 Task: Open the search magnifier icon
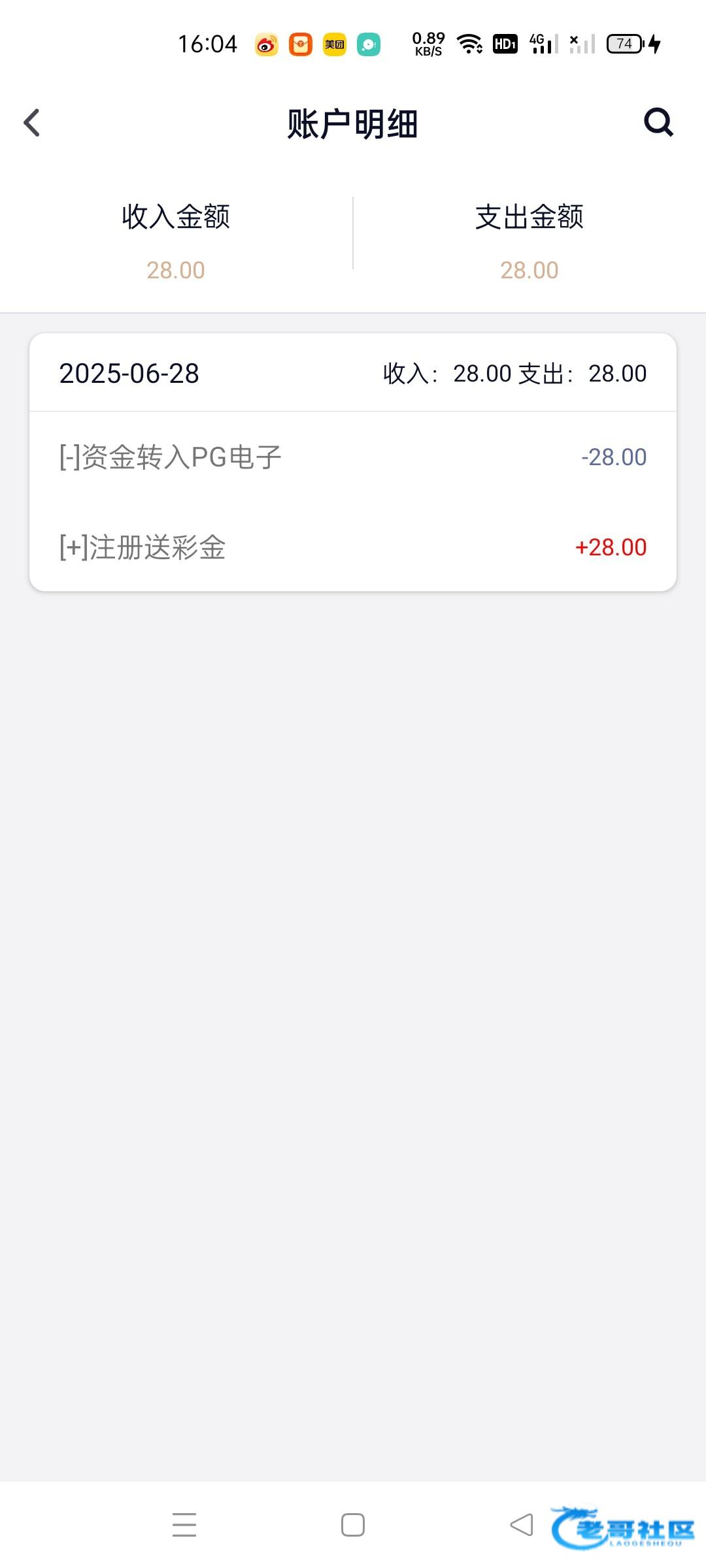(x=658, y=122)
